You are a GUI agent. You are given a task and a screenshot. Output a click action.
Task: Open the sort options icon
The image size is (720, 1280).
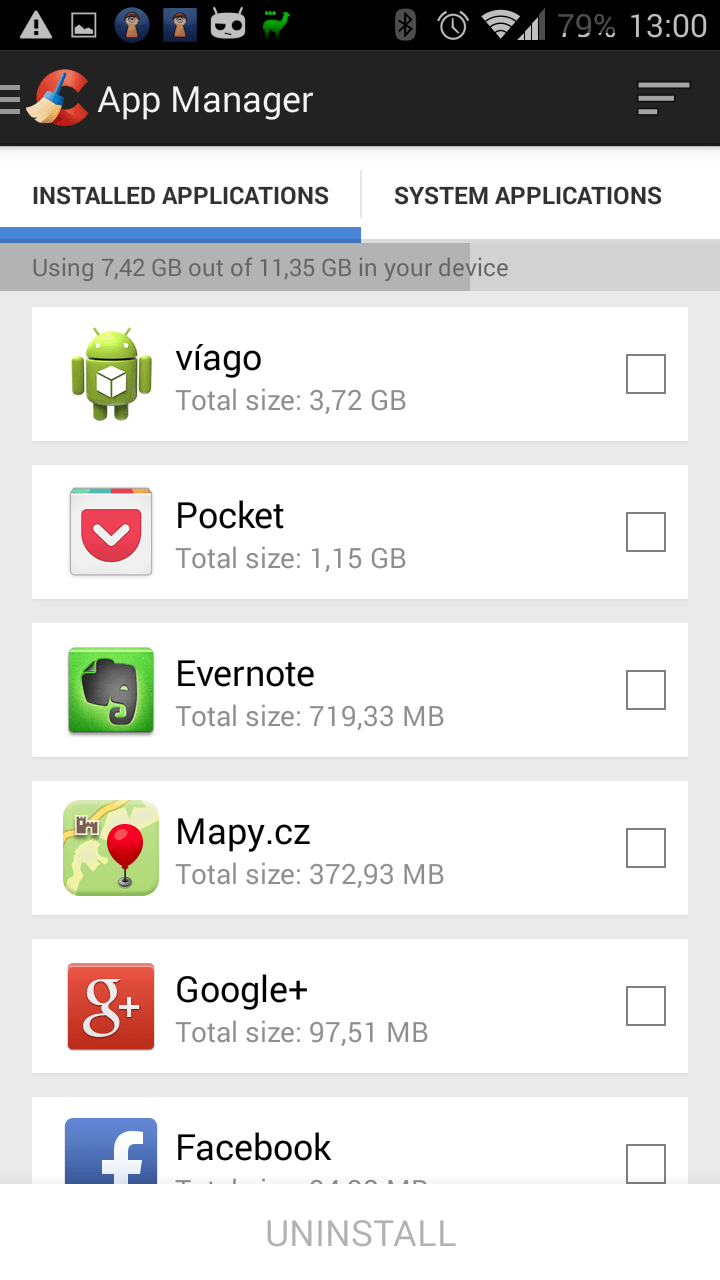coord(664,99)
